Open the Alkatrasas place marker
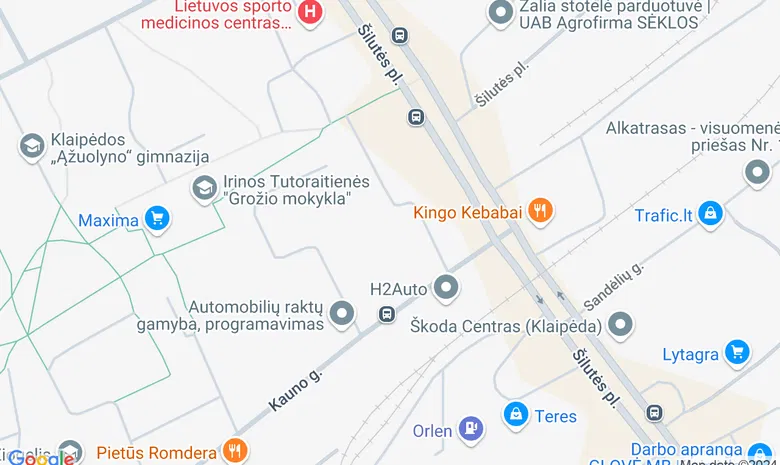This screenshot has height=465, width=780. (757, 172)
